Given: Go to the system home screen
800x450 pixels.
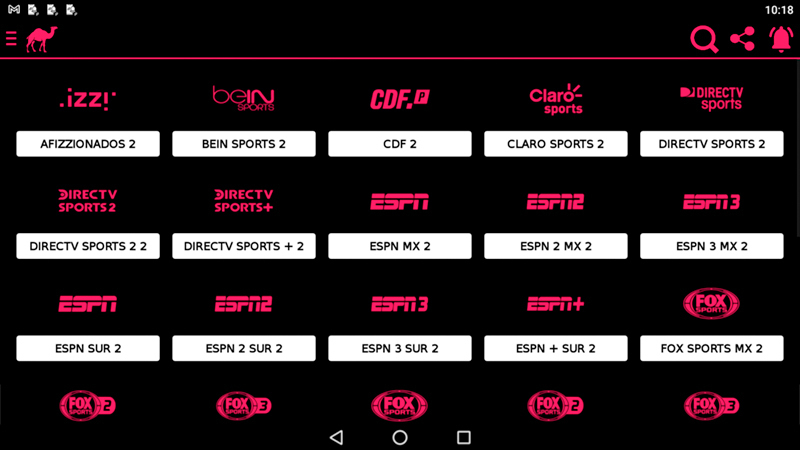Looking at the screenshot, I should (400, 437).
